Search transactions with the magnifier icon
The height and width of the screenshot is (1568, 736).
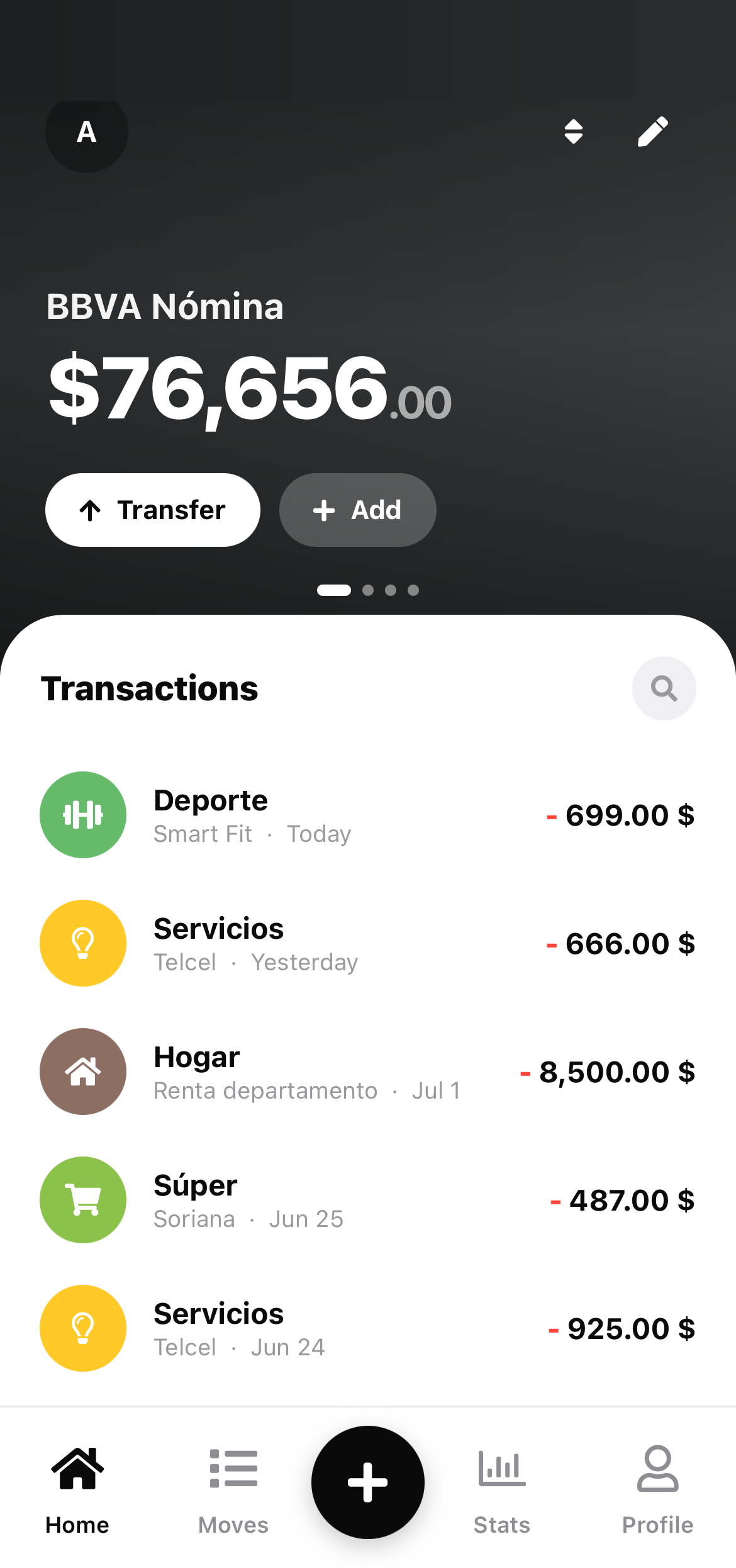point(664,688)
